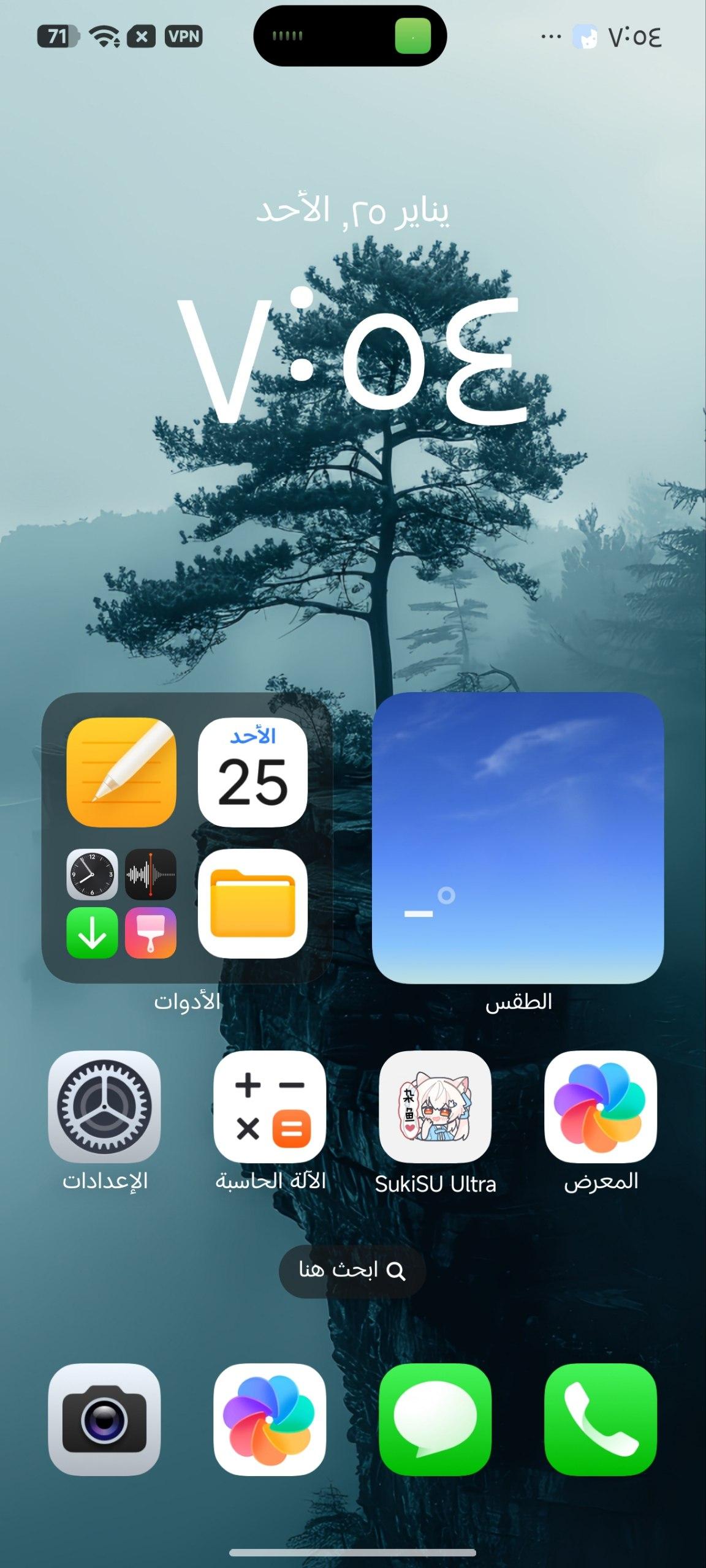Open the Calendar showing 25
The image size is (706, 1568).
tap(252, 772)
